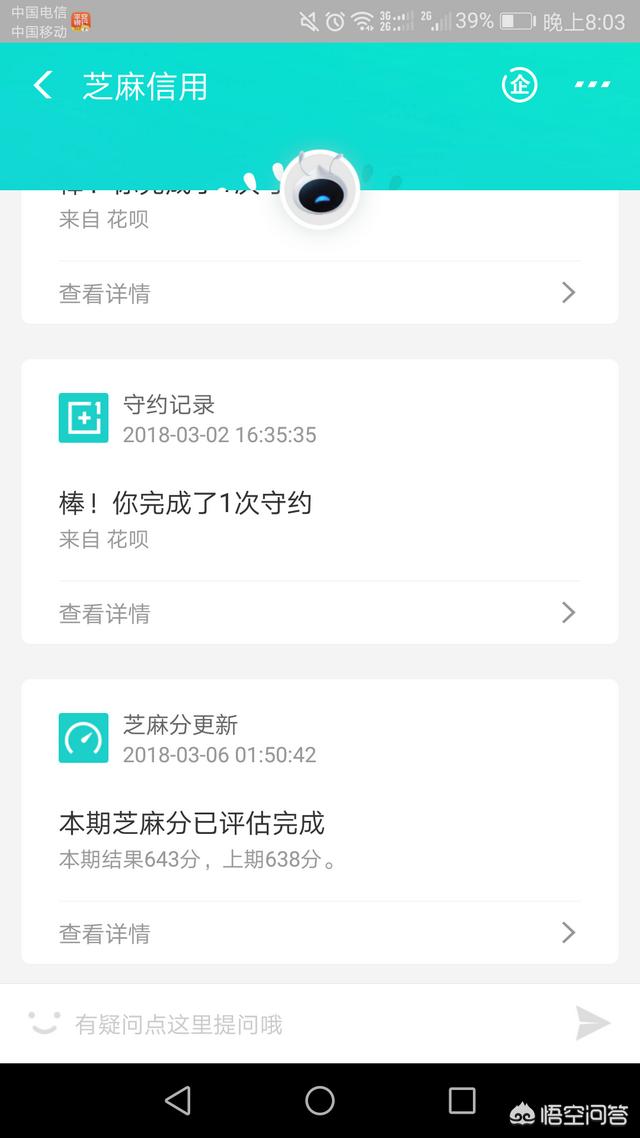The width and height of the screenshot is (640, 1138).
Task: Open the enterprise 企 icon
Action: 520,85
